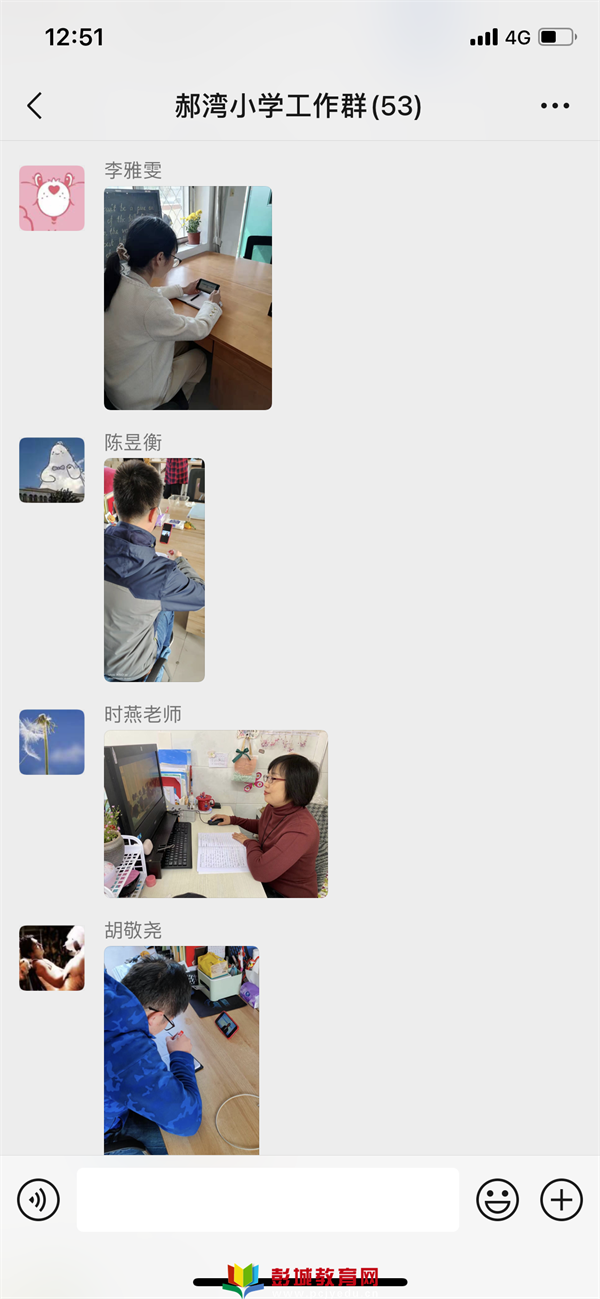
Task: Focus the message text field
Action: (268, 1199)
